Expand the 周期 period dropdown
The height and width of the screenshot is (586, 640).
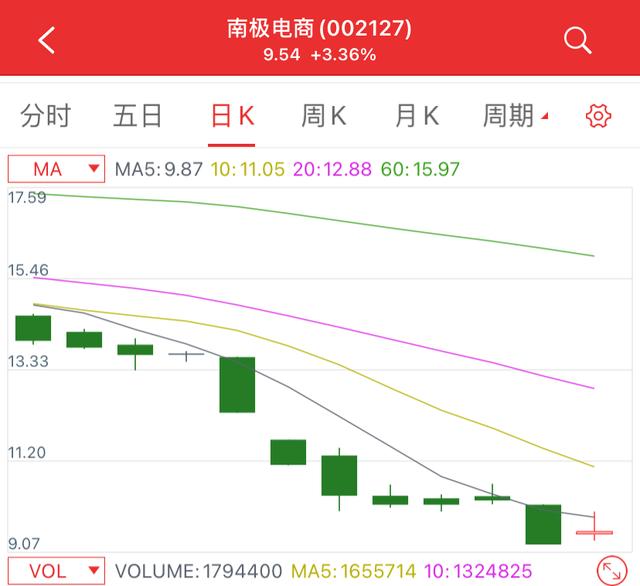pyautogui.click(x=515, y=116)
